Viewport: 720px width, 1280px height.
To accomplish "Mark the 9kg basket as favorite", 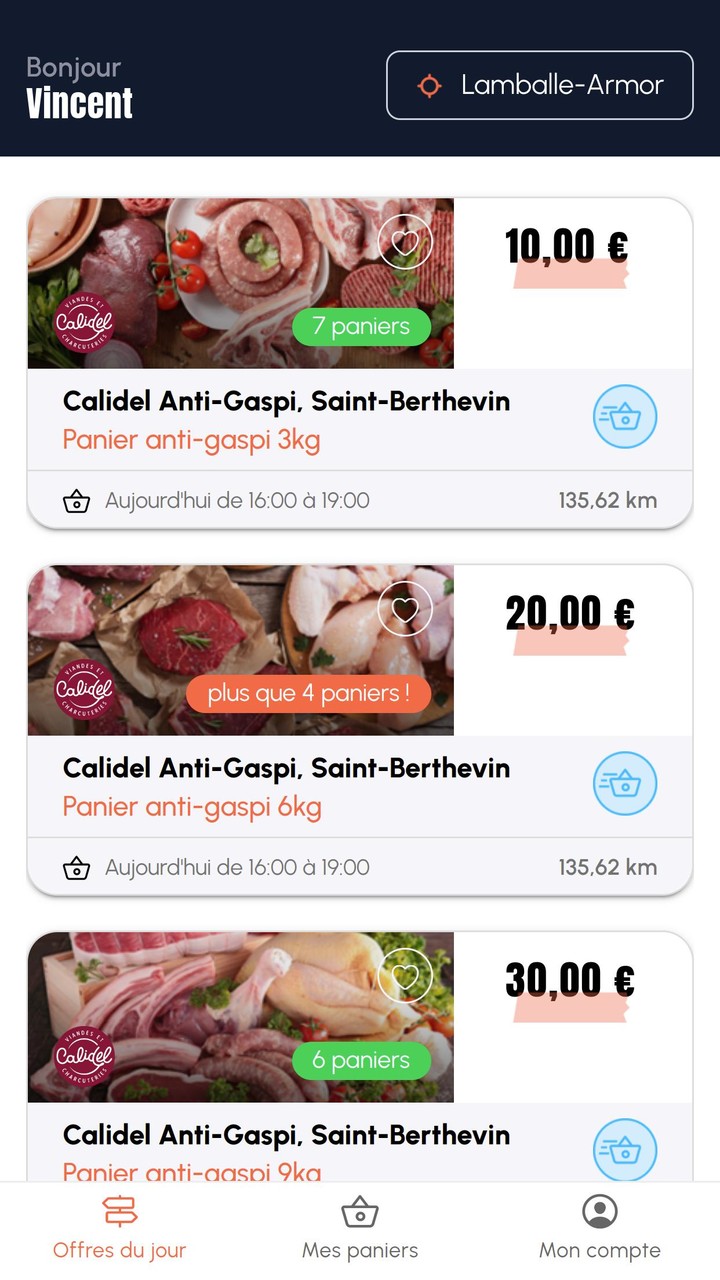I will point(405,974).
